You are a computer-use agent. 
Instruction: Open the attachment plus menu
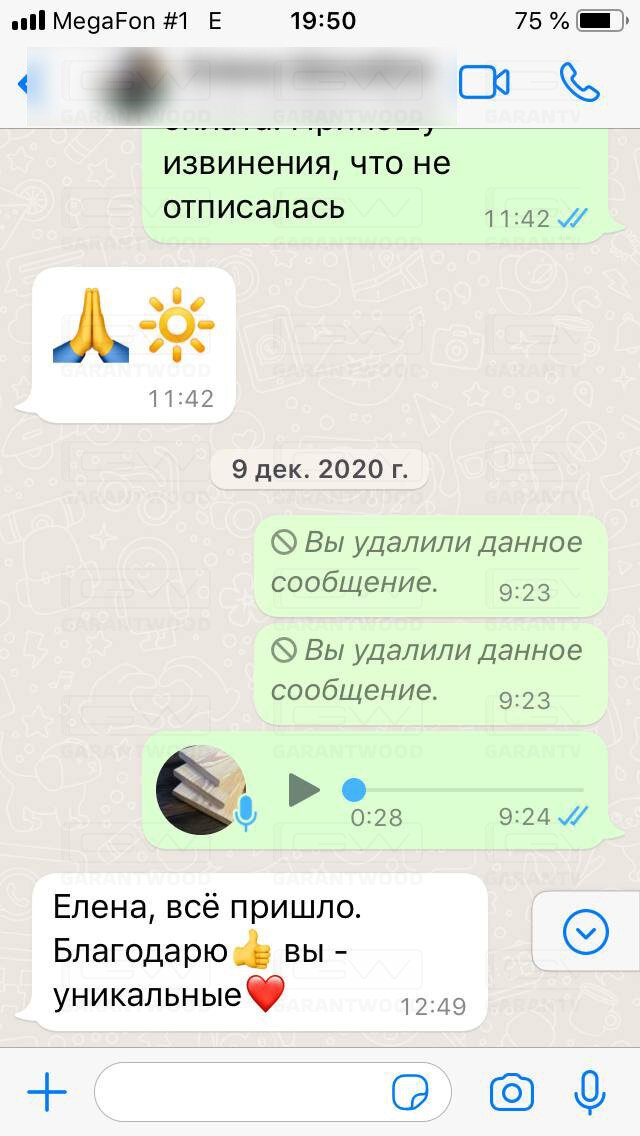pyautogui.click(x=46, y=1093)
